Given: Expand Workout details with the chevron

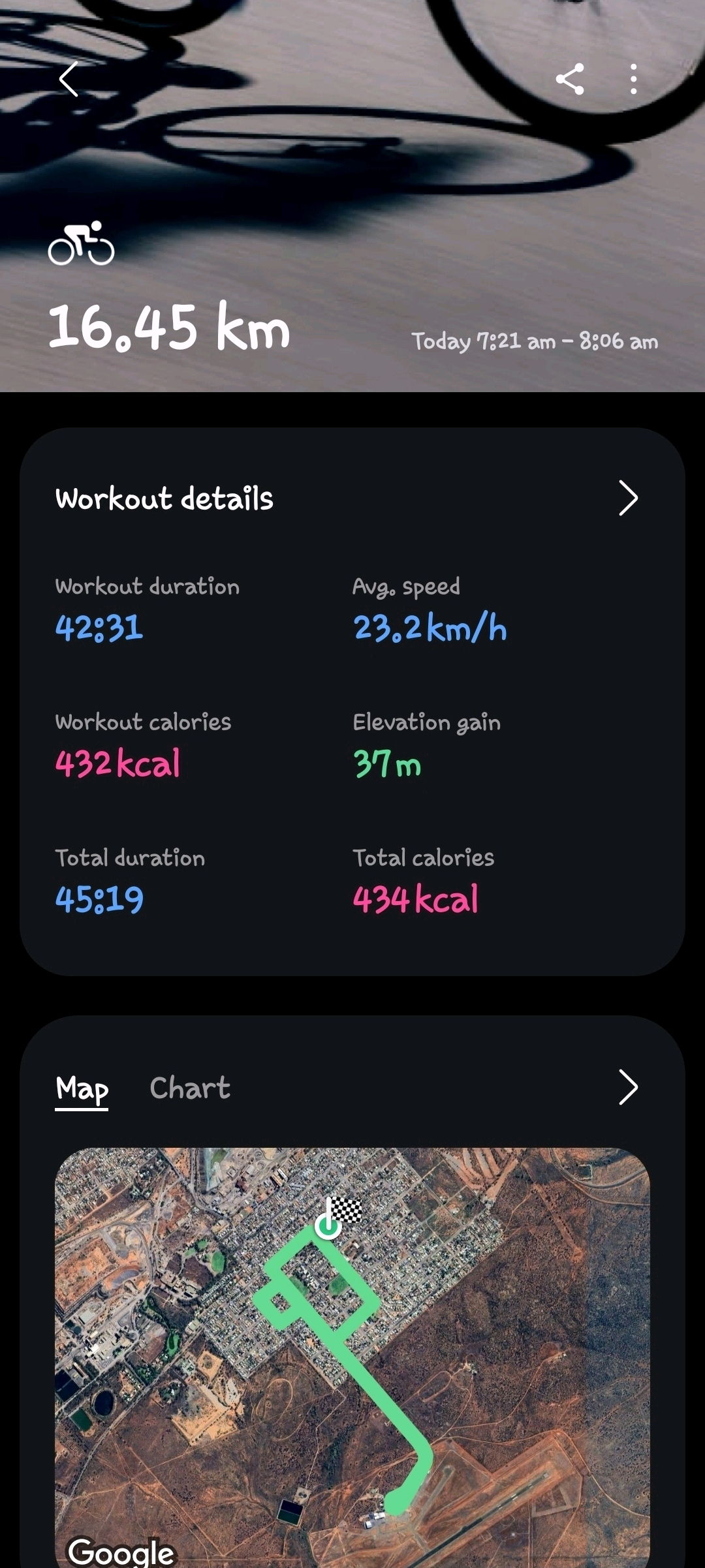Looking at the screenshot, I should tap(627, 499).
